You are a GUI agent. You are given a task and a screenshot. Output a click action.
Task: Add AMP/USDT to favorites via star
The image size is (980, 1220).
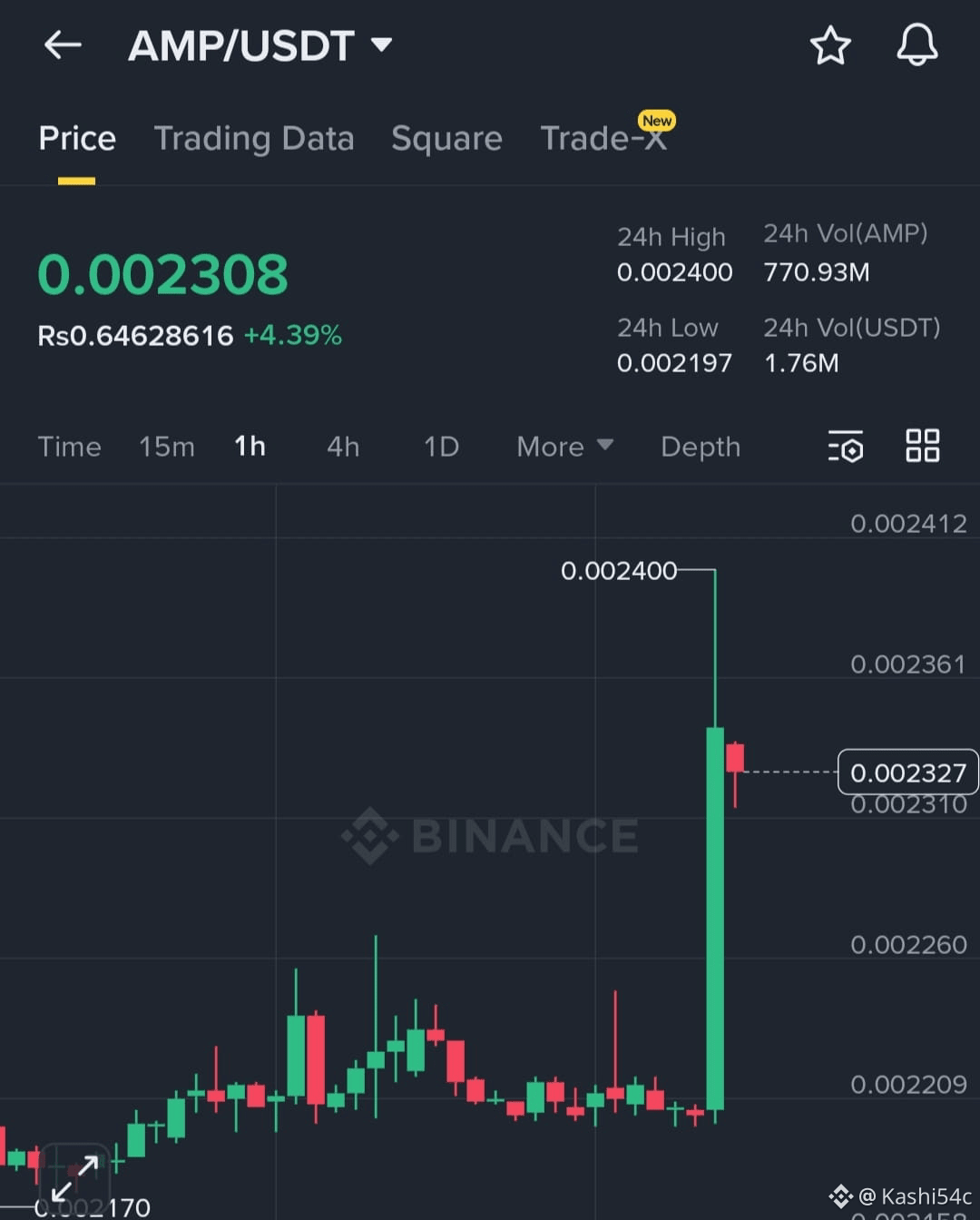click(830, 44)
